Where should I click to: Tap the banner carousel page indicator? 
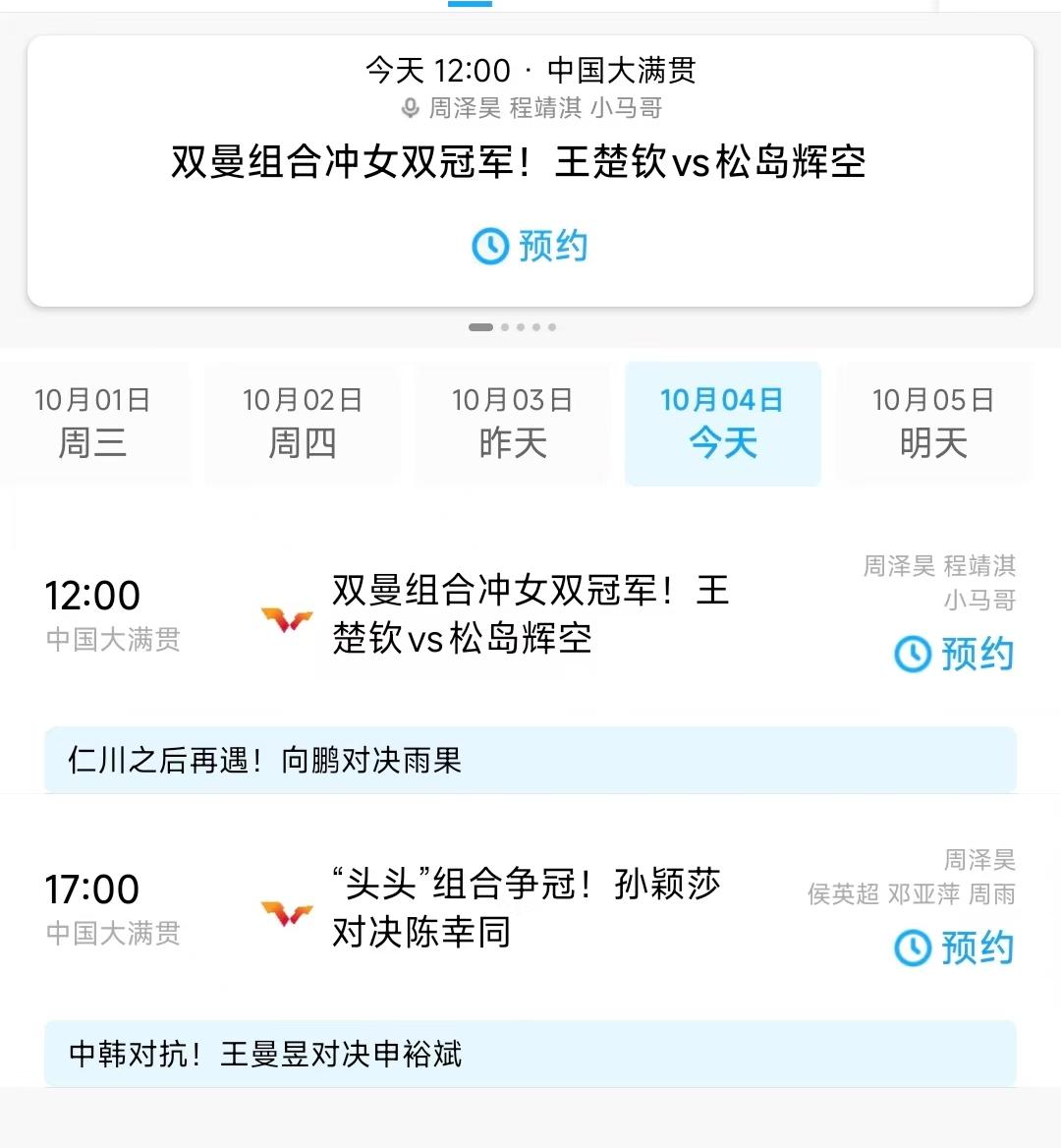(513, 327)
